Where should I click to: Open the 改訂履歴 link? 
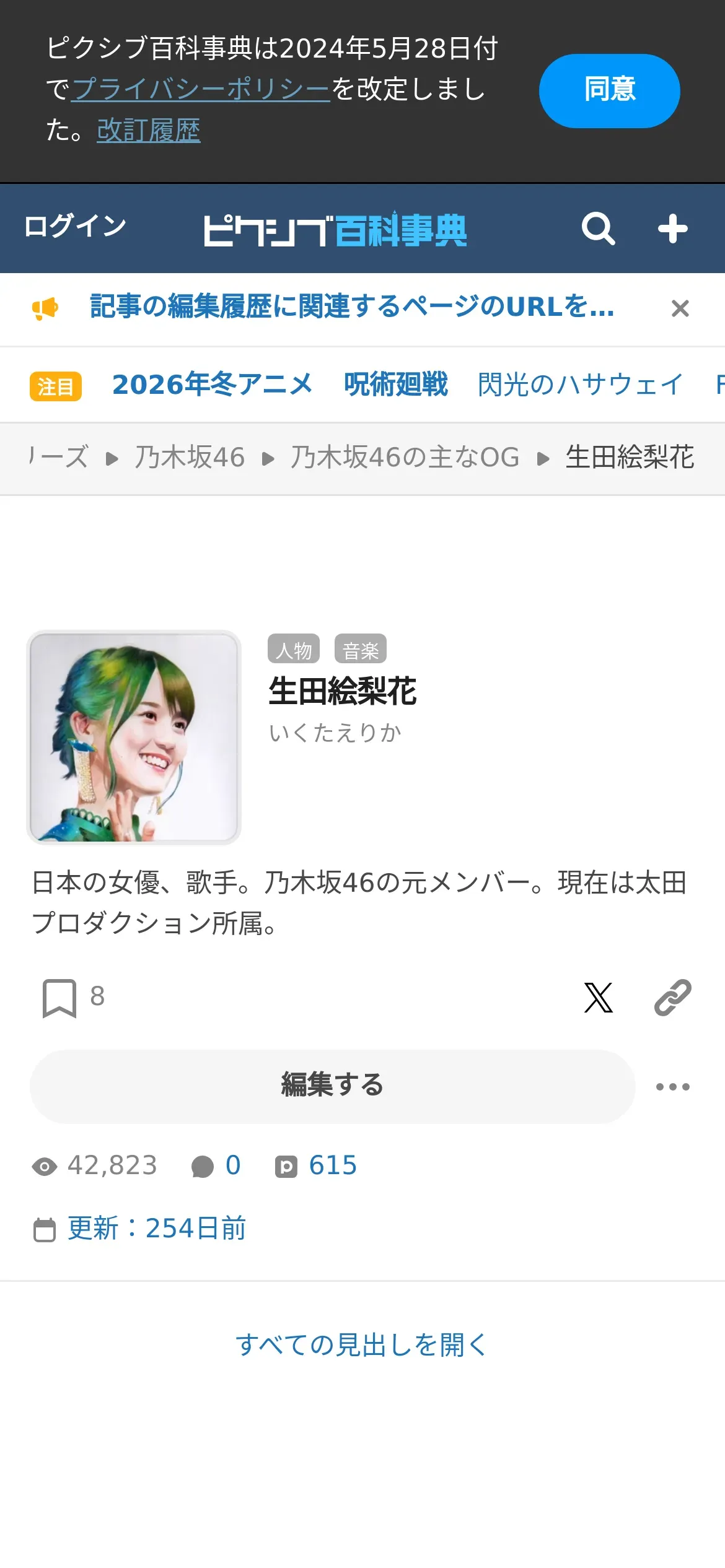(x=148, y=131)
